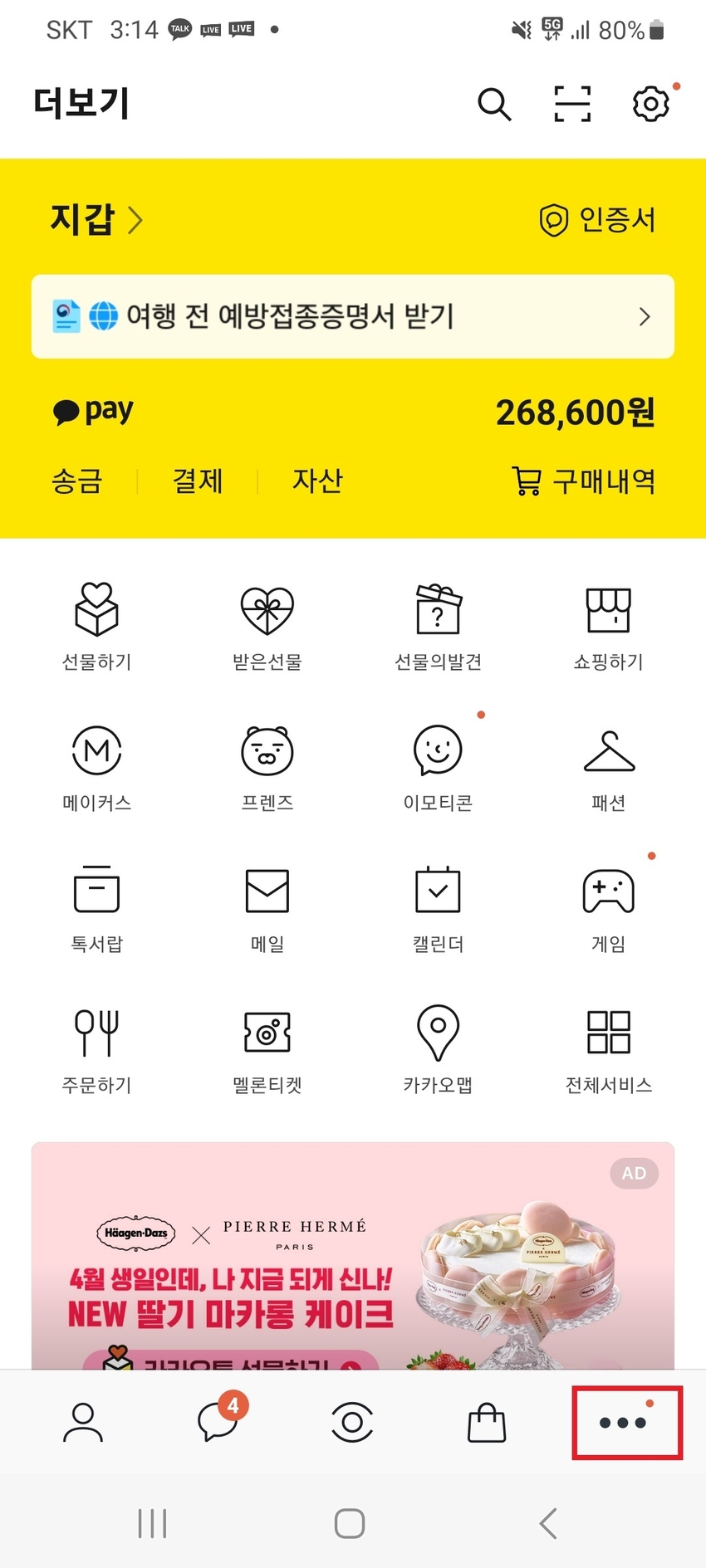Open 캘린더 calendar
This screenshot has width=706, height=1568.
click(438, 907)
